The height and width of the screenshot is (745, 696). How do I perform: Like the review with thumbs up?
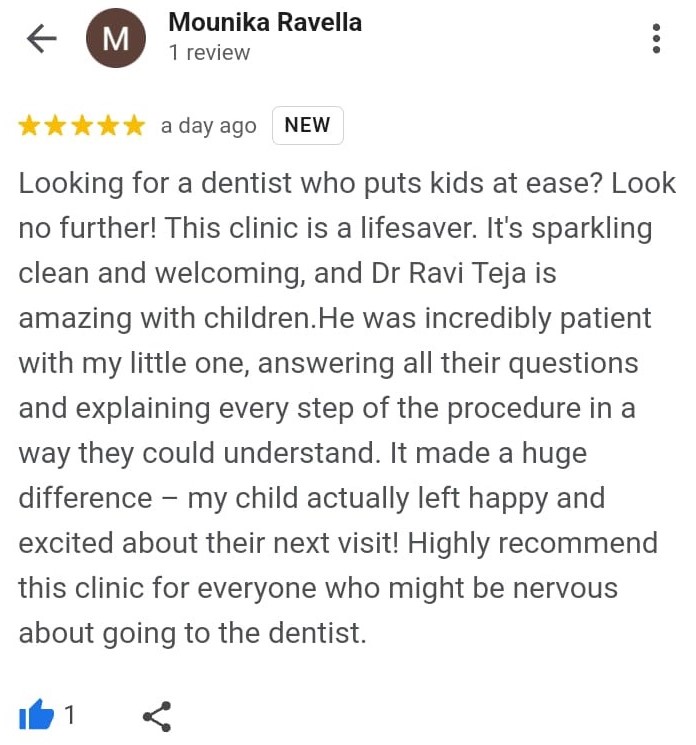pos(37,715)
